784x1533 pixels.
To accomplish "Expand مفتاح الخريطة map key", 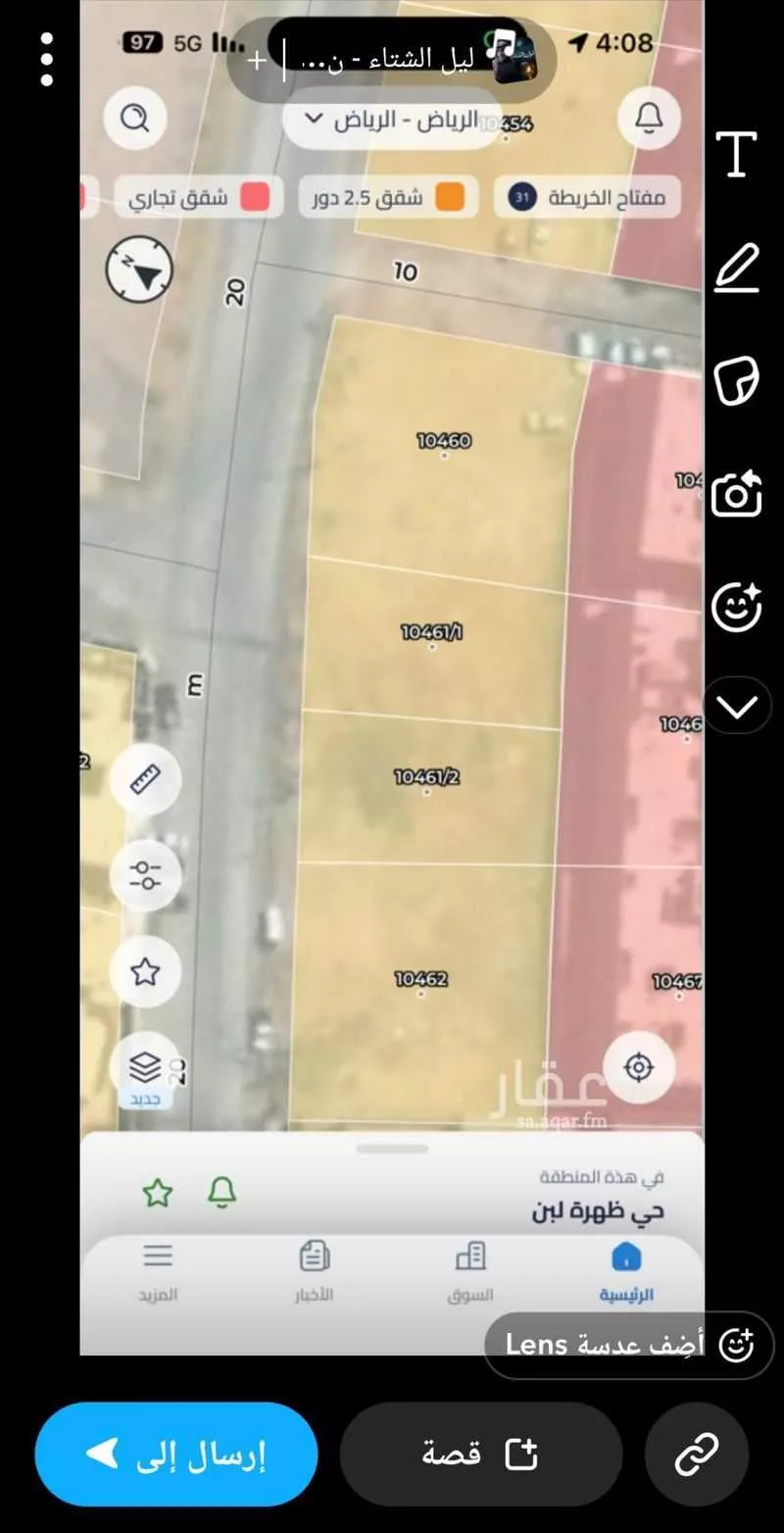I will pos(588,196).
